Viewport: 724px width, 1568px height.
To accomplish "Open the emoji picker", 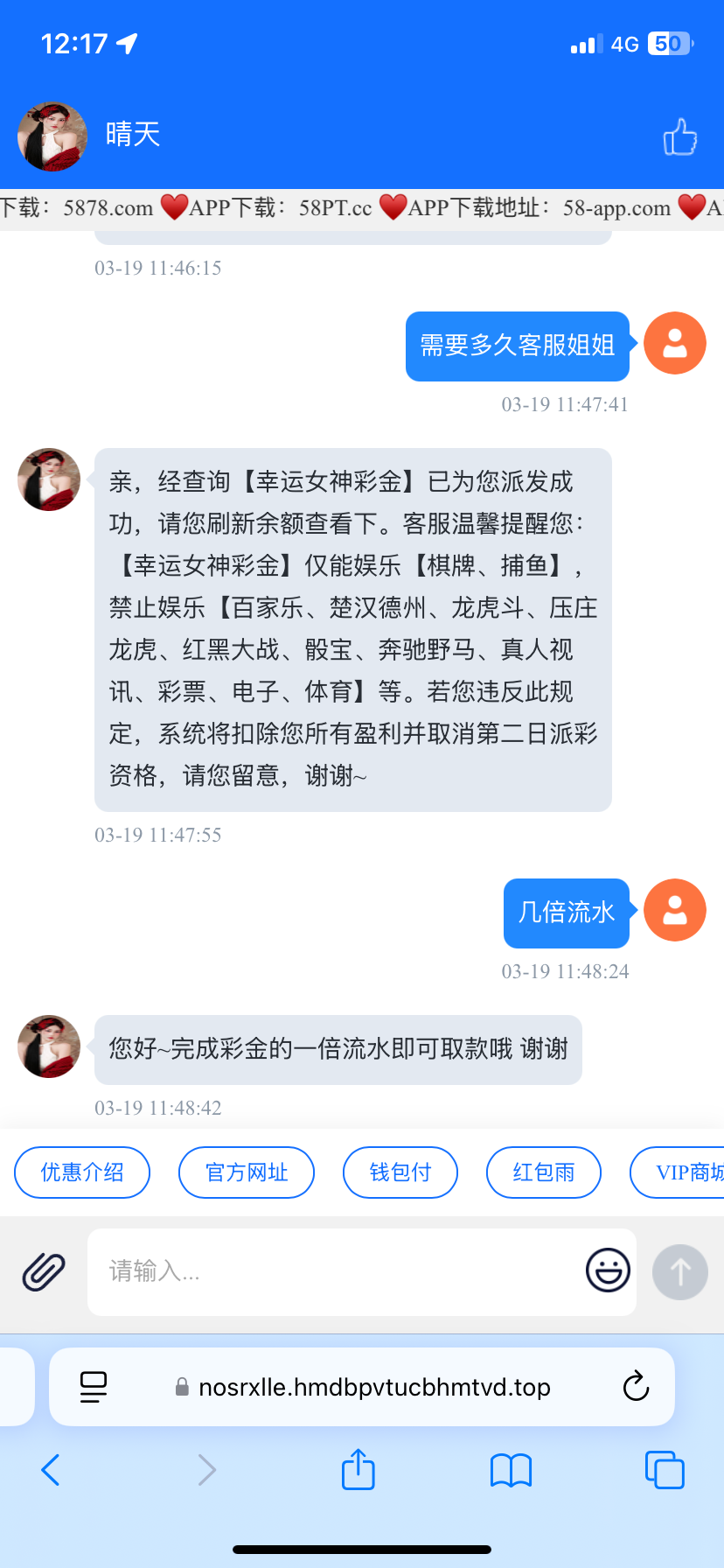I will tap(608, 1270).
